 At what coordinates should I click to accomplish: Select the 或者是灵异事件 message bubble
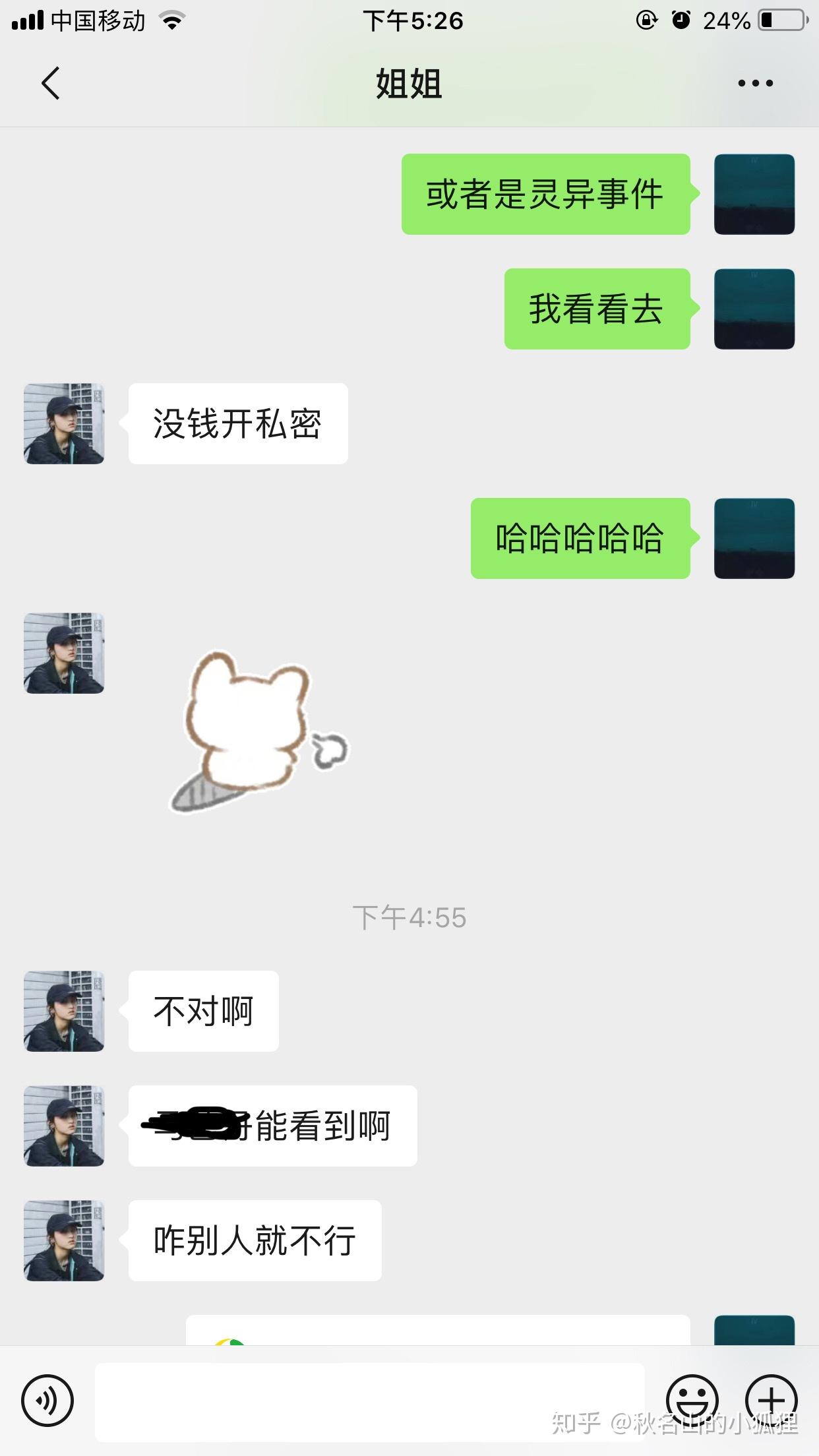click(545, 193)
